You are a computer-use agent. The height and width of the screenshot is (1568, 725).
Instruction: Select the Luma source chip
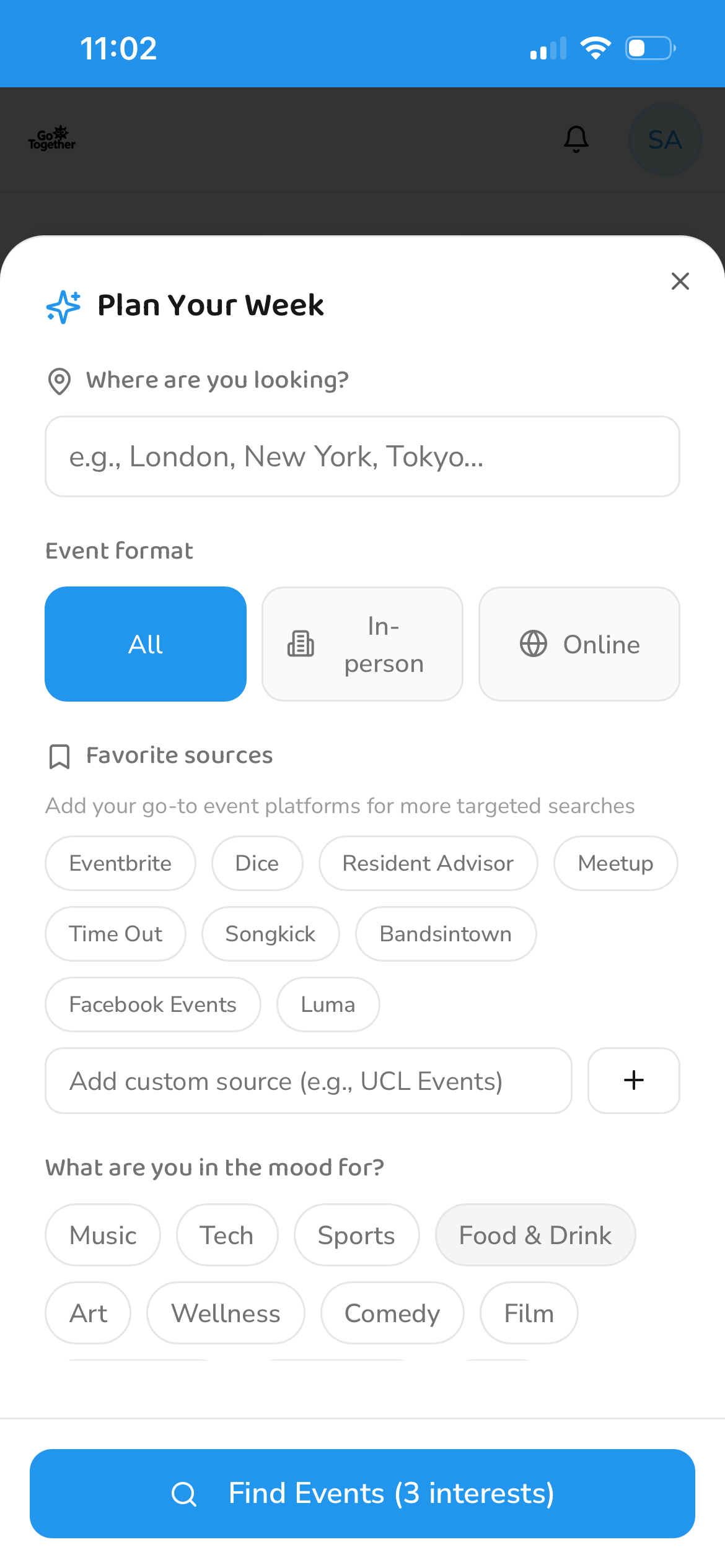(328, 1004)
